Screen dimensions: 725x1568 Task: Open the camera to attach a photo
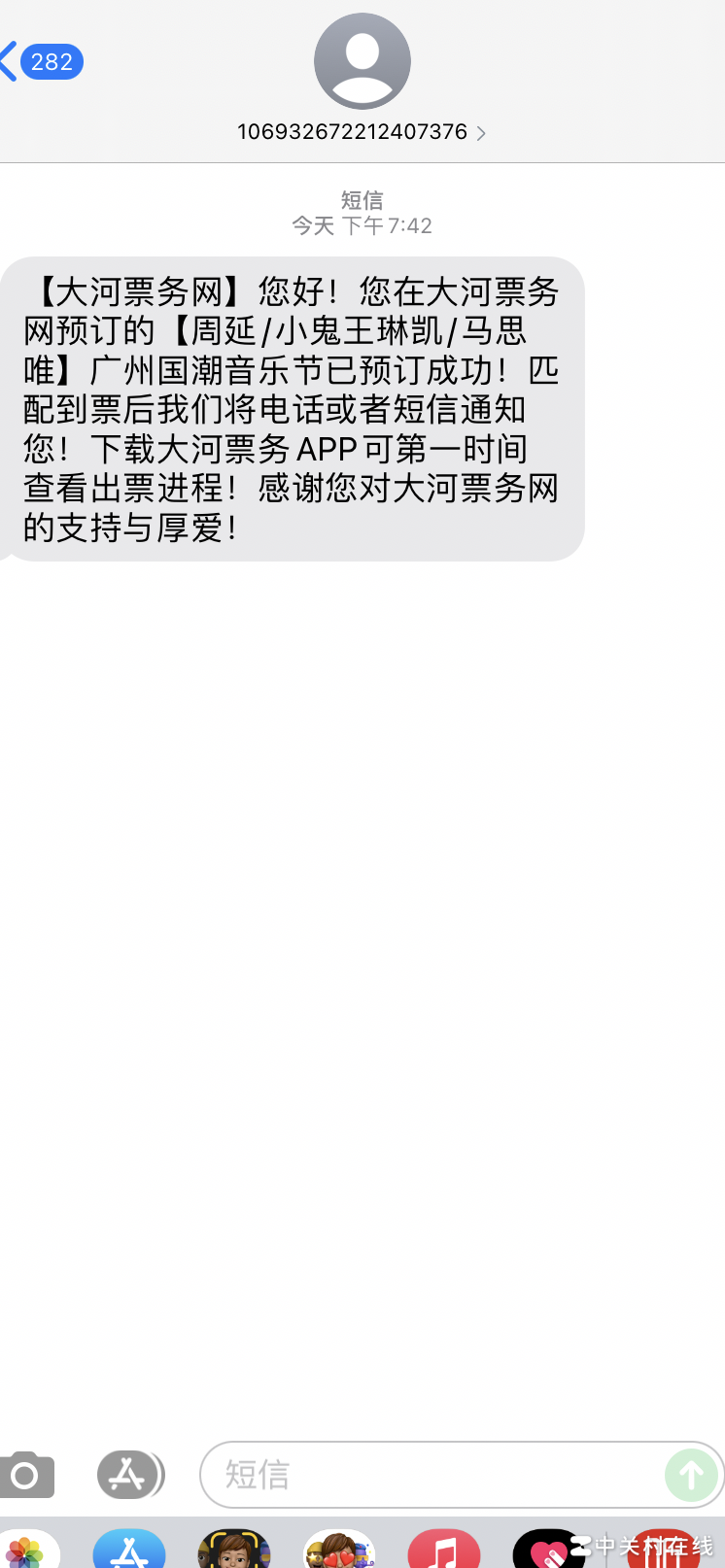[x=26, y=1476]
